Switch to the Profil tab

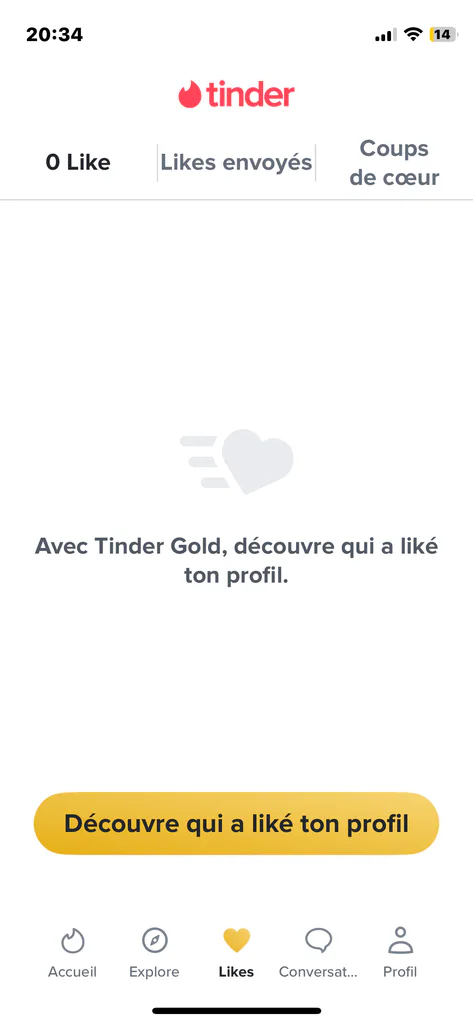(x=400, y=953)
